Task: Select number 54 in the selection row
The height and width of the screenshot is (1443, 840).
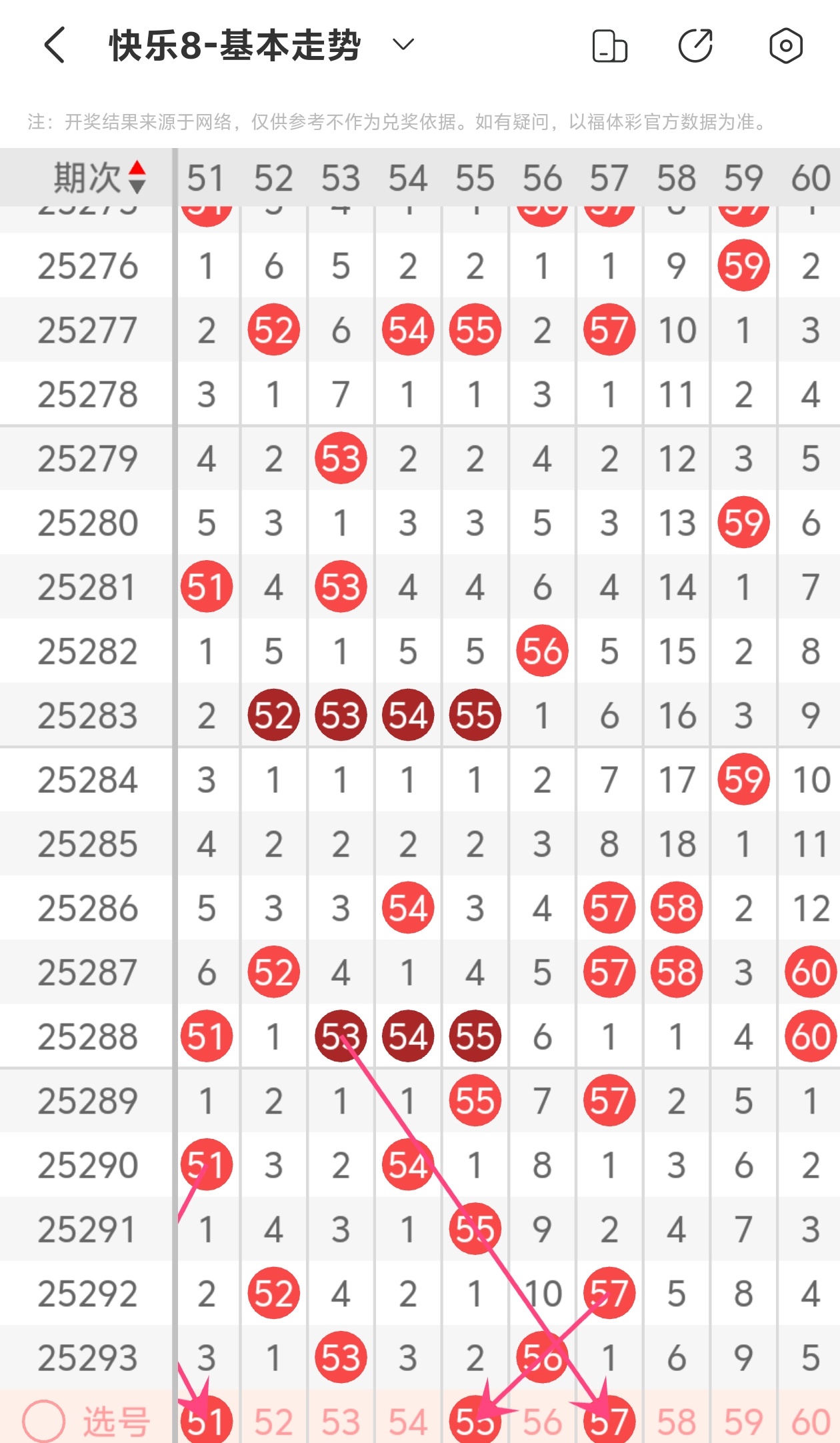Action: [408, 1421]
